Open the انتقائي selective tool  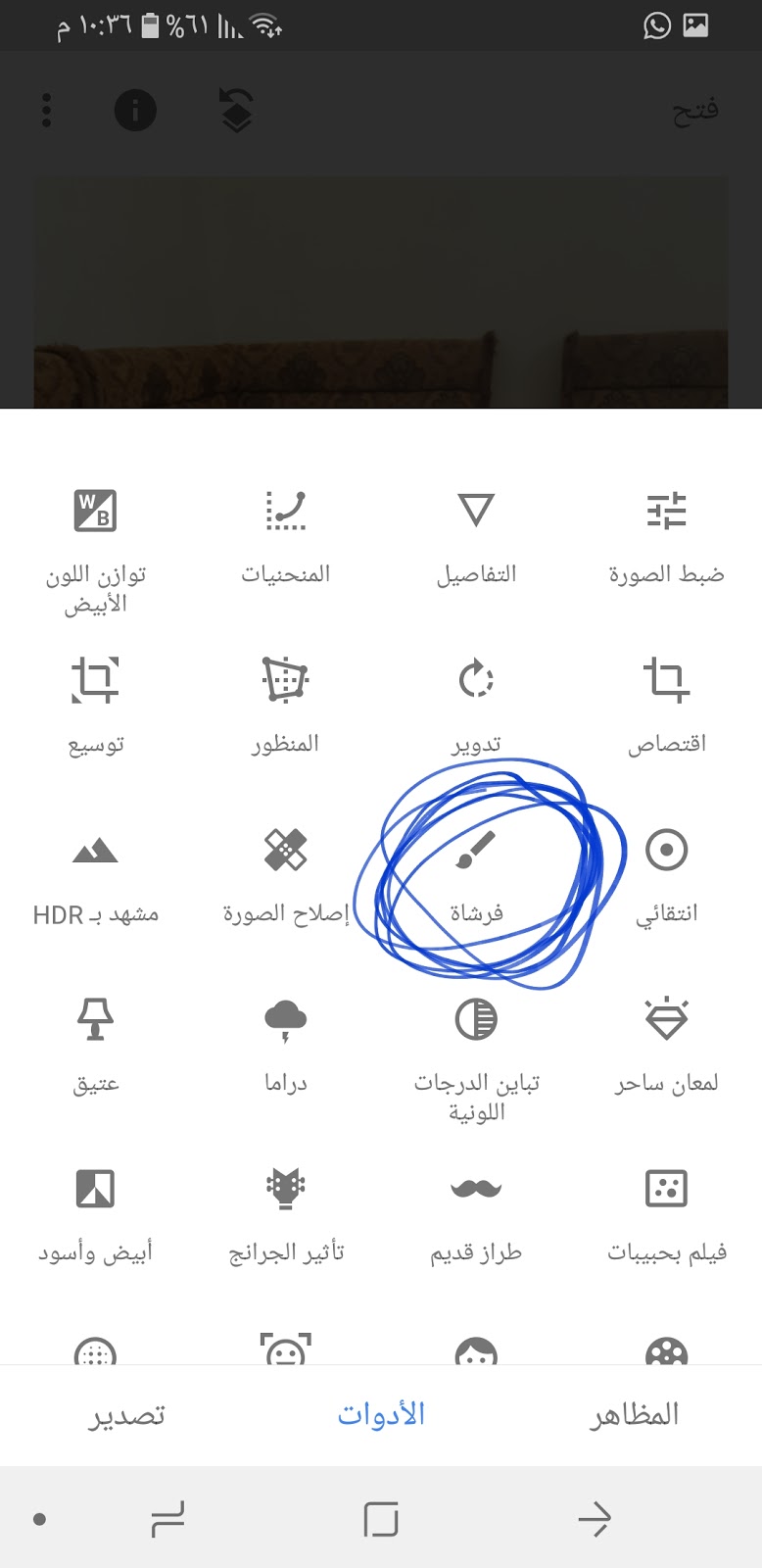click(x=666, y=874)
